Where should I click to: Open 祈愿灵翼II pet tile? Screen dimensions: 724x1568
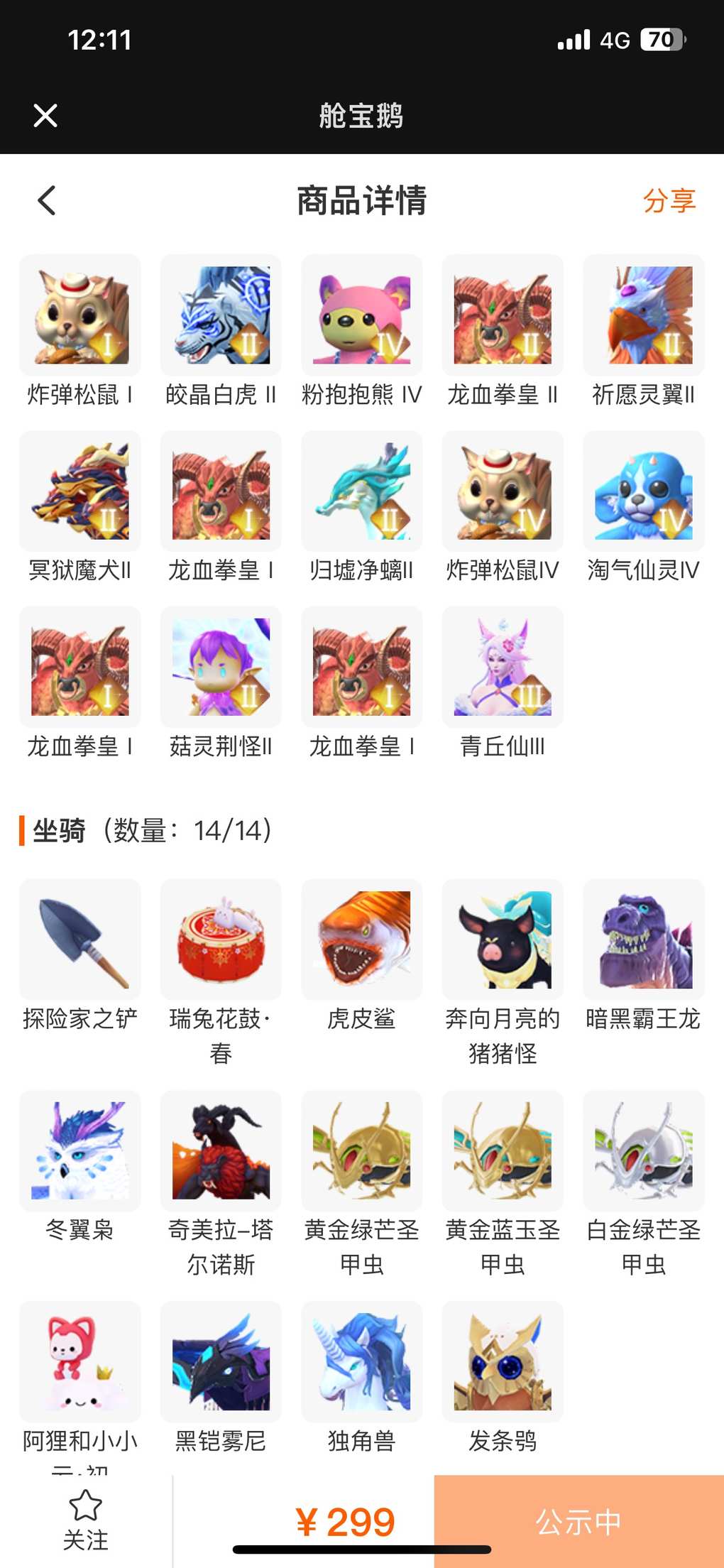point(643,315)
